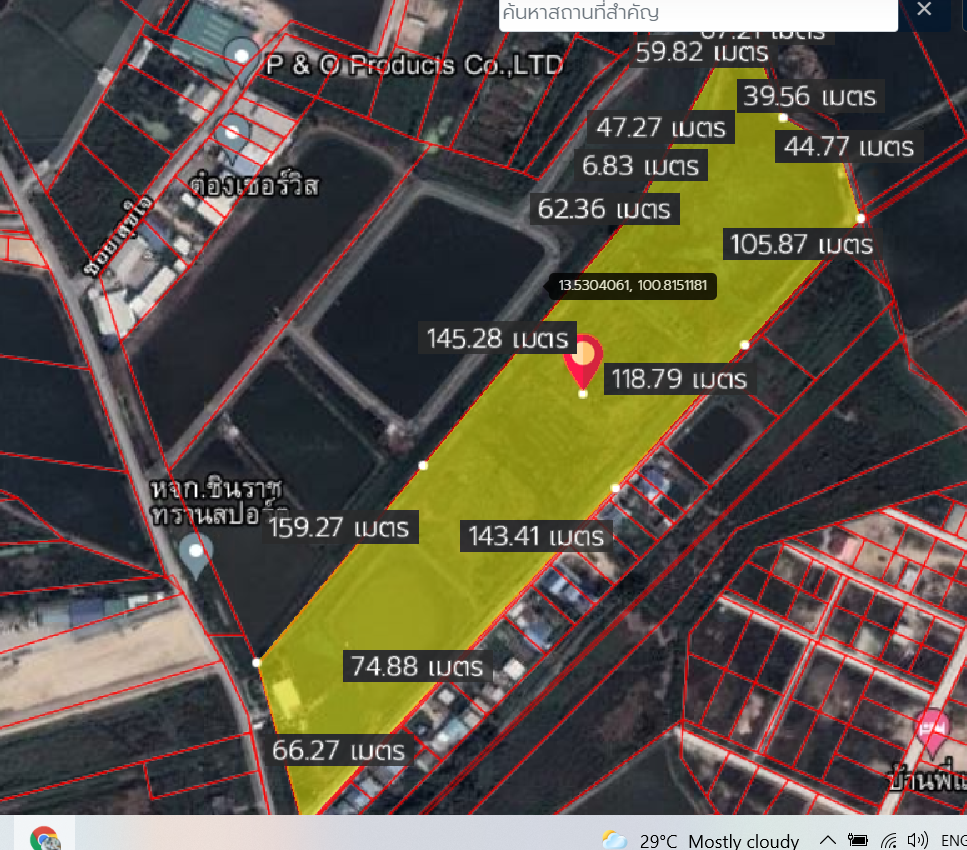Clear the search with the X button
Viewport: 967px width, 850px height.
[x=924, y=10]
